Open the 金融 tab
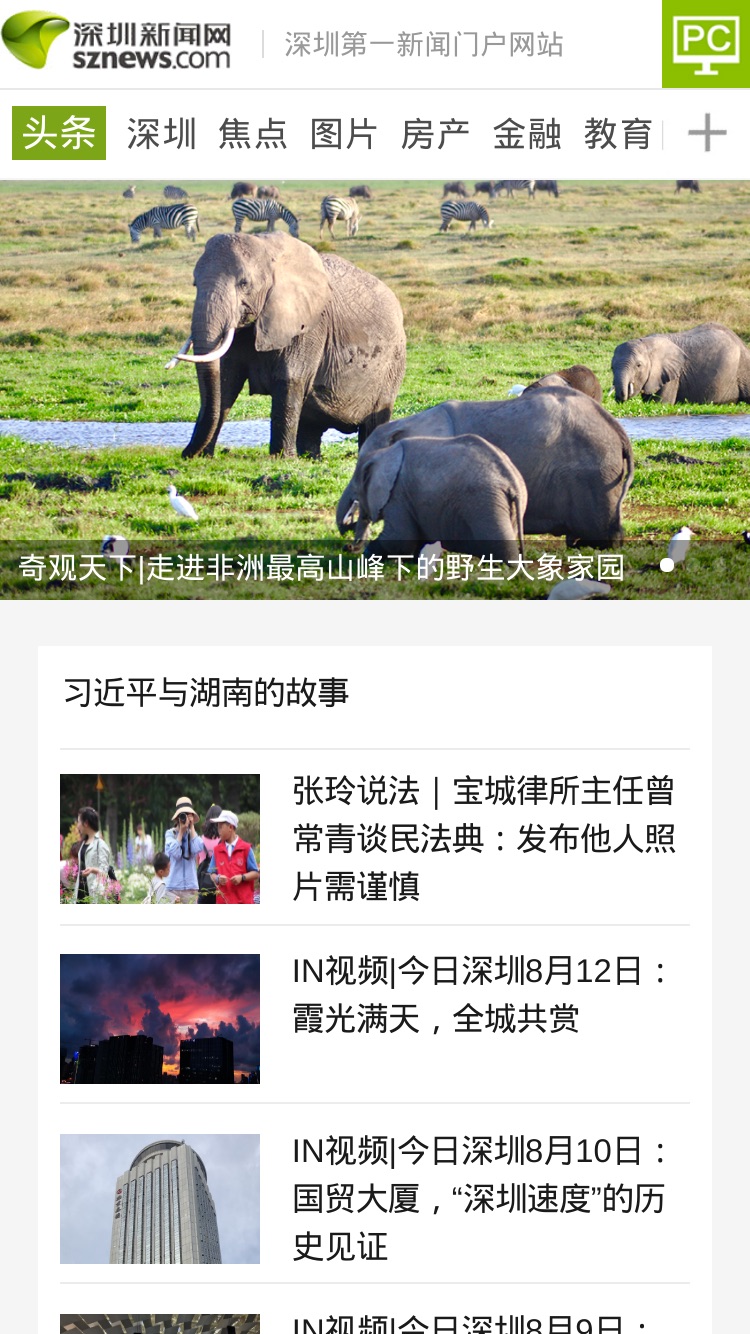 527,134
